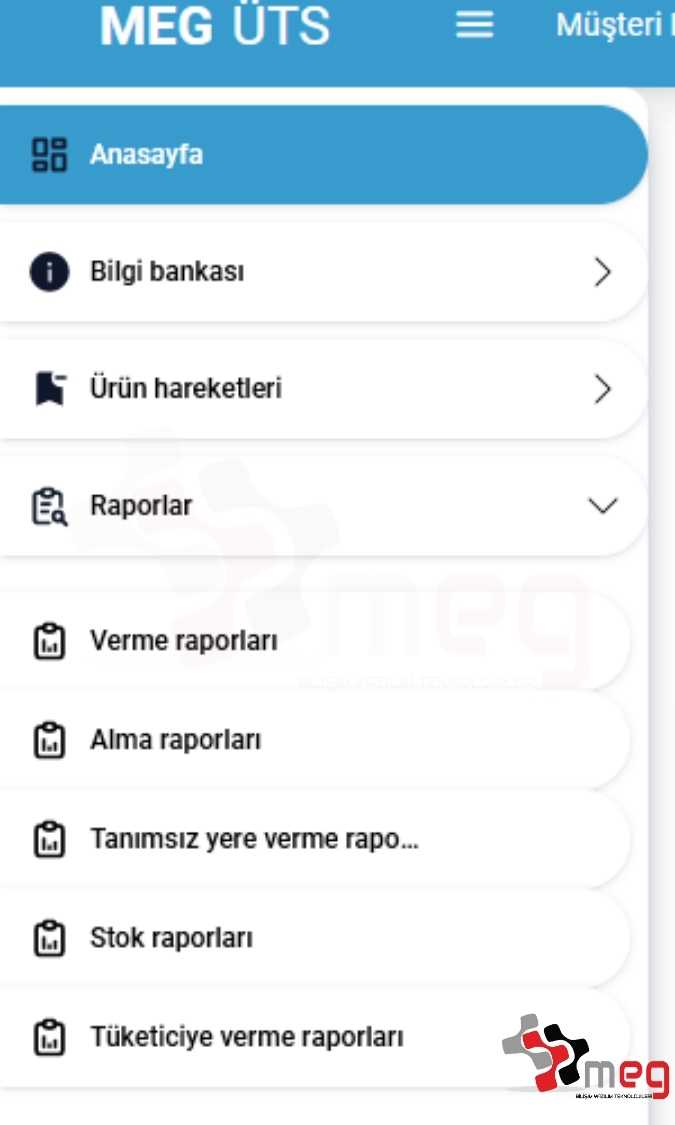
Task: View Stok raporları
Action: pyautogui.click(x=171, y=938)
